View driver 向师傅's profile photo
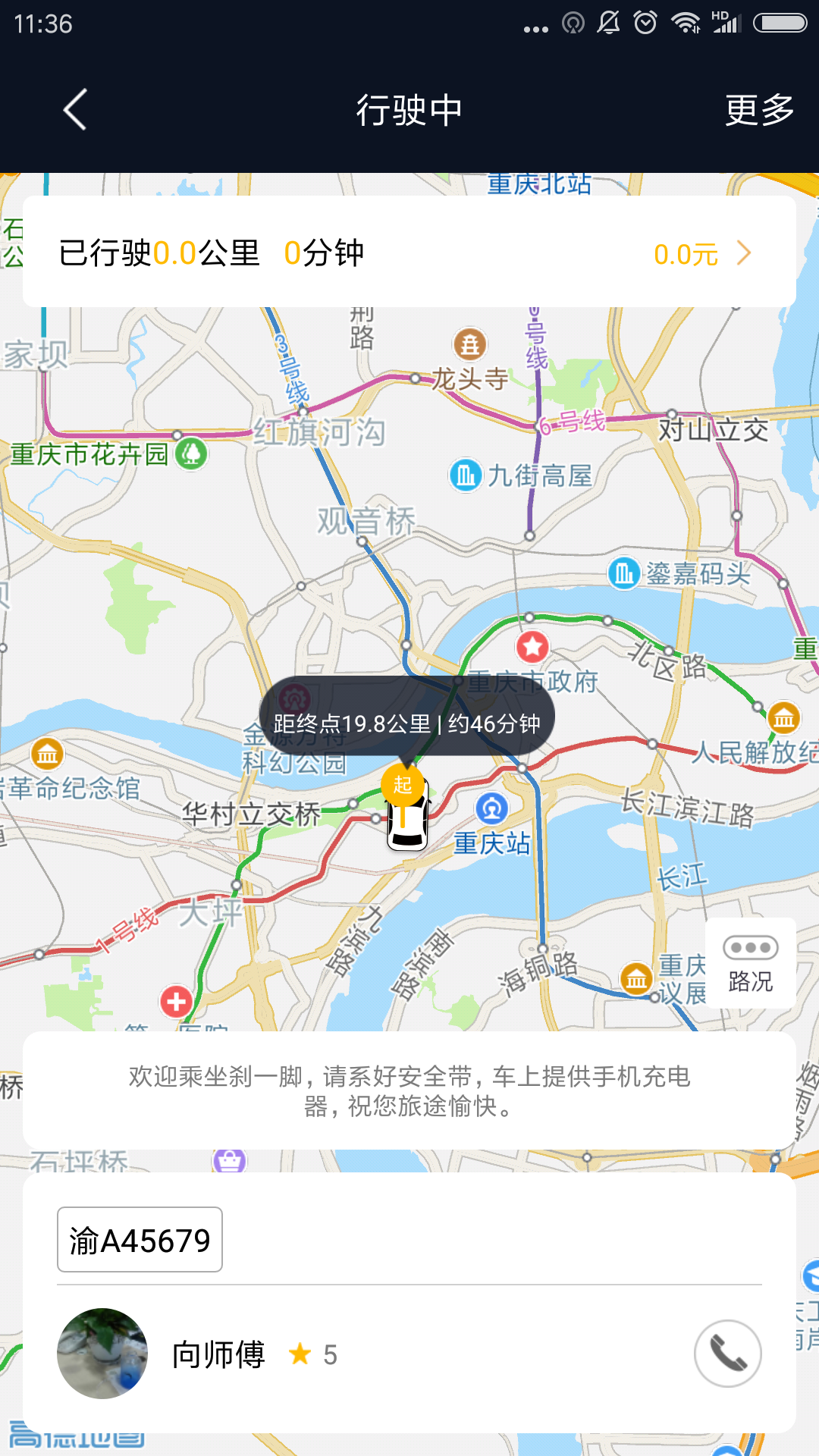Image resolution: width=819 pixels, height=1456 pixels. [102, 1354]
